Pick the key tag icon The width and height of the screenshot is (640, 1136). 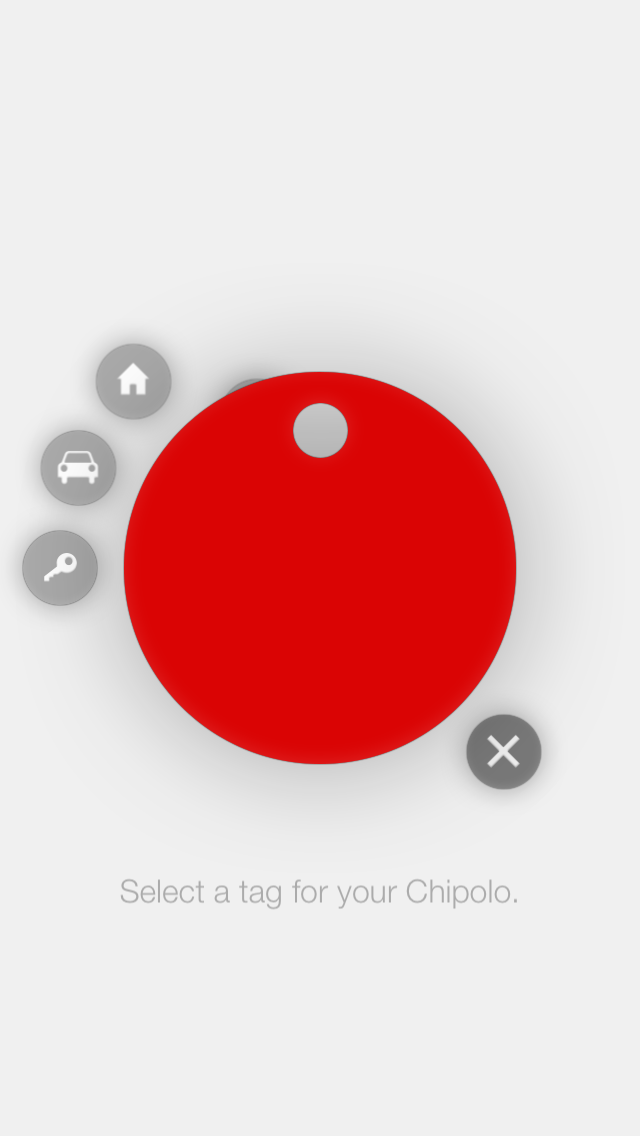(x=60, y=568)
